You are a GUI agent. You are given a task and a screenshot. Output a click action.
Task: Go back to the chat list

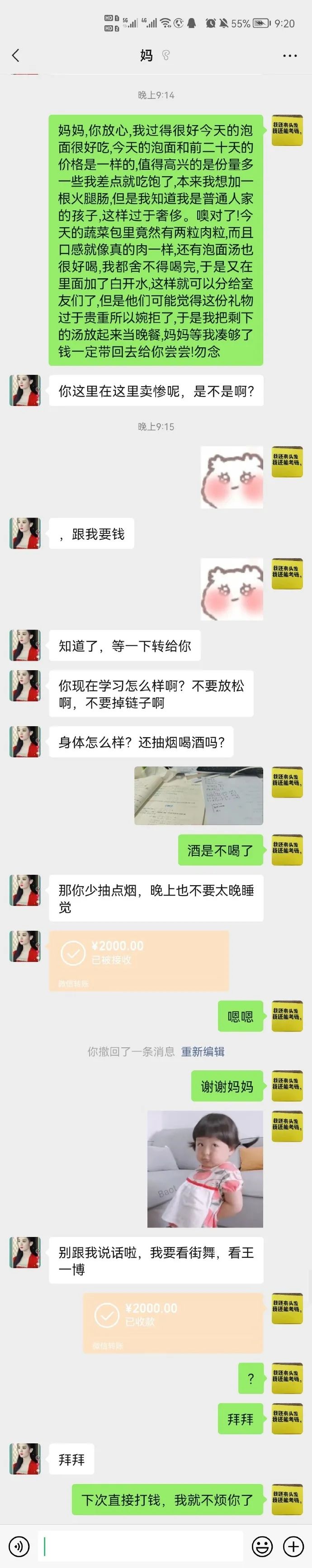coord(16,56)
